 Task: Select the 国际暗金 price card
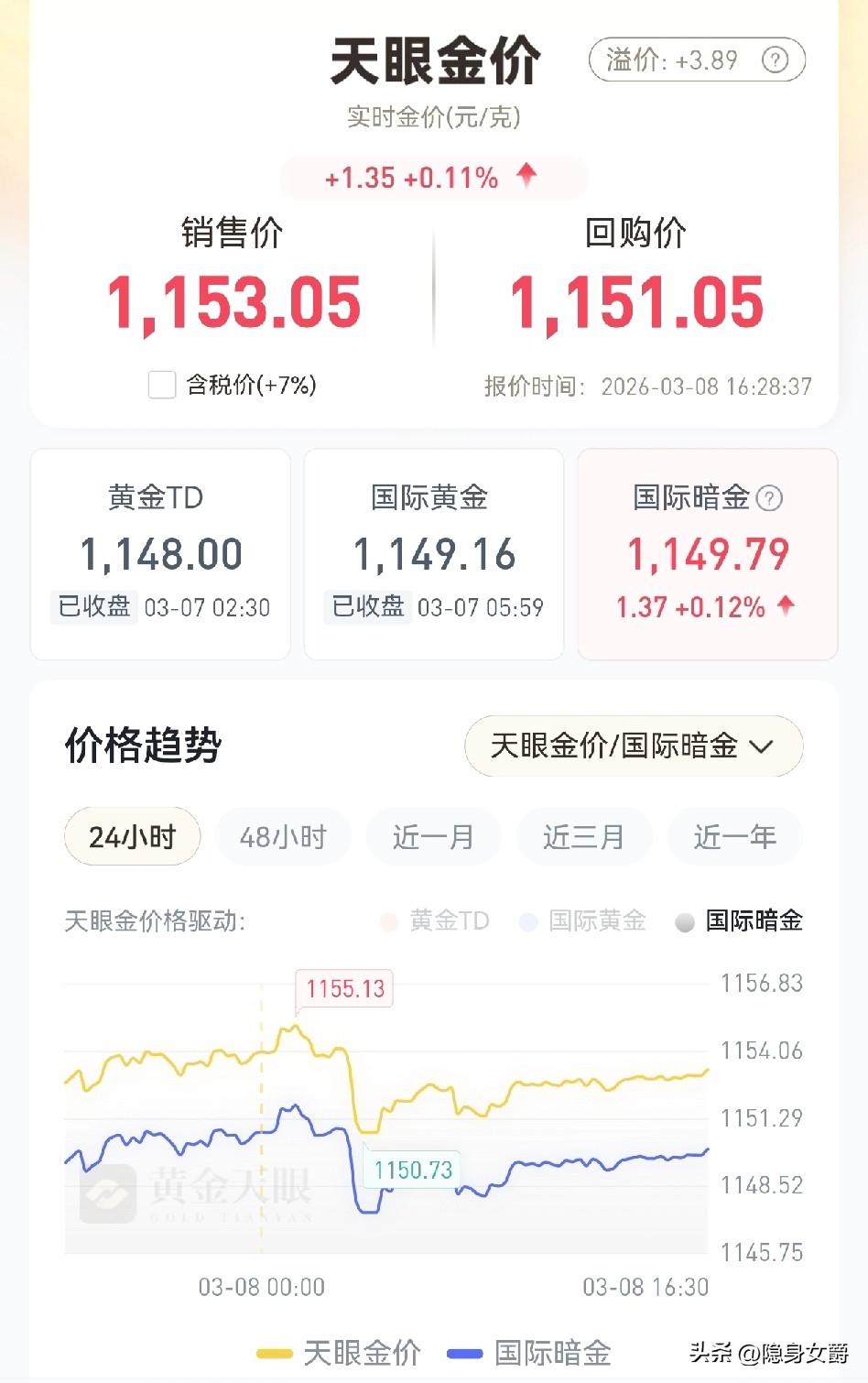coord(707,552)
